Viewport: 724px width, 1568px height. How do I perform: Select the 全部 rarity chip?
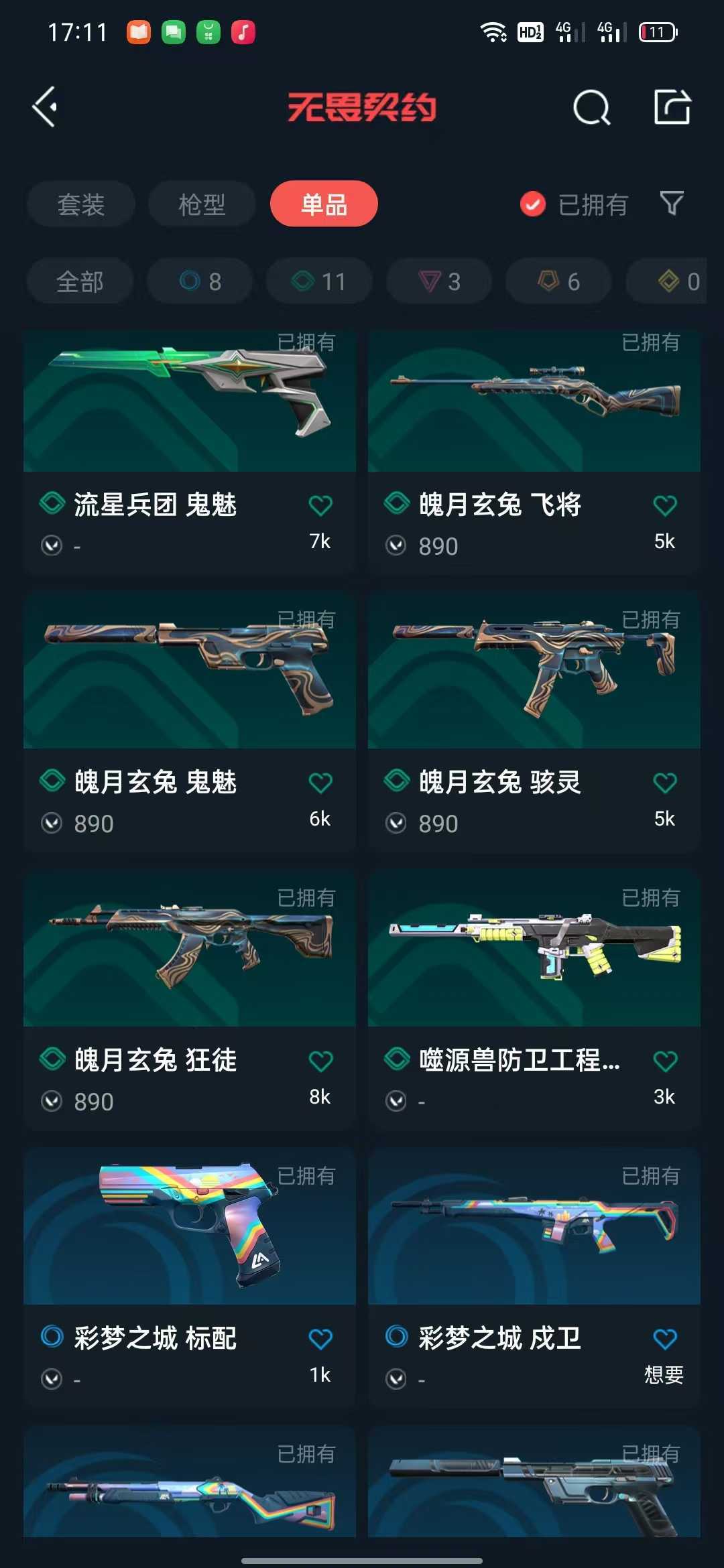(80, 281)
